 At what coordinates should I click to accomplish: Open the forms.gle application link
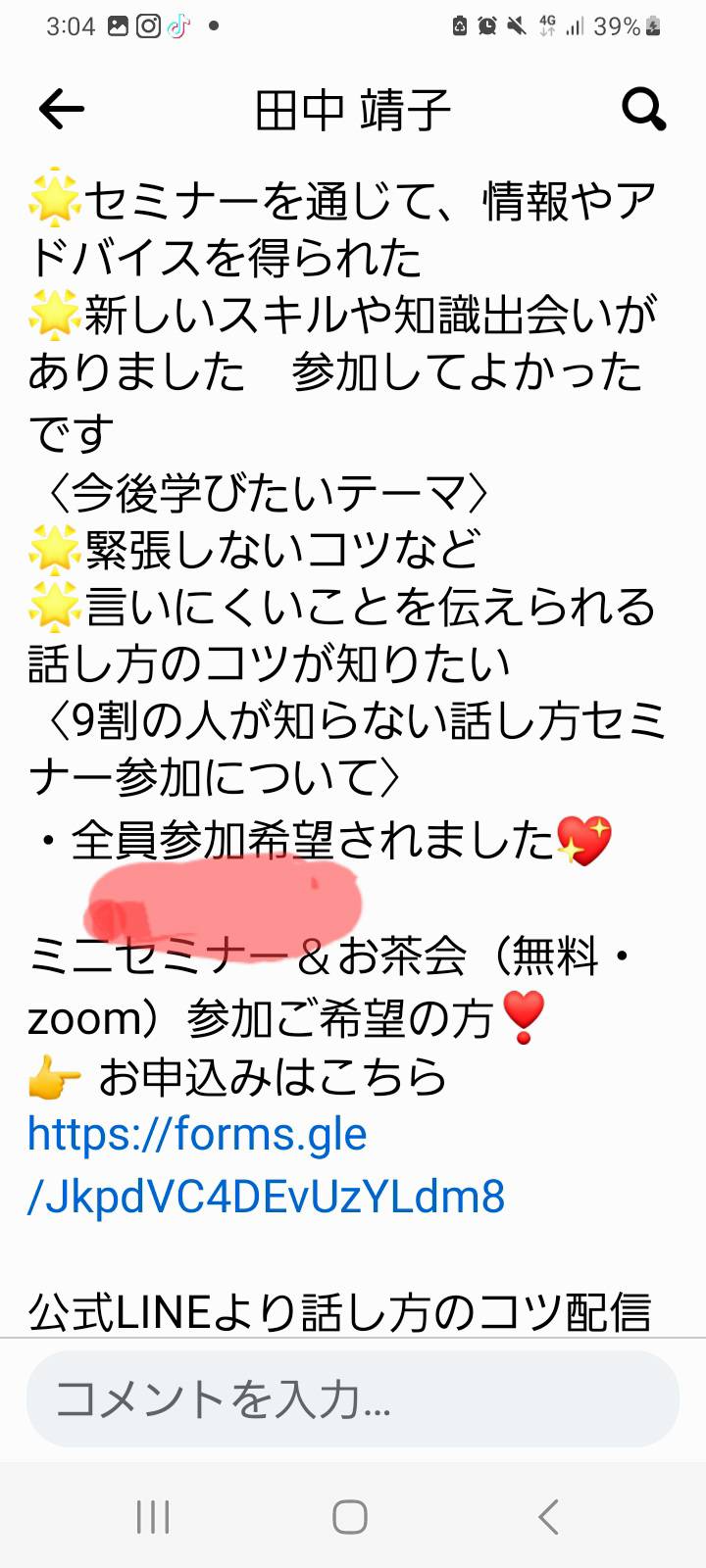click(266, 1165)
